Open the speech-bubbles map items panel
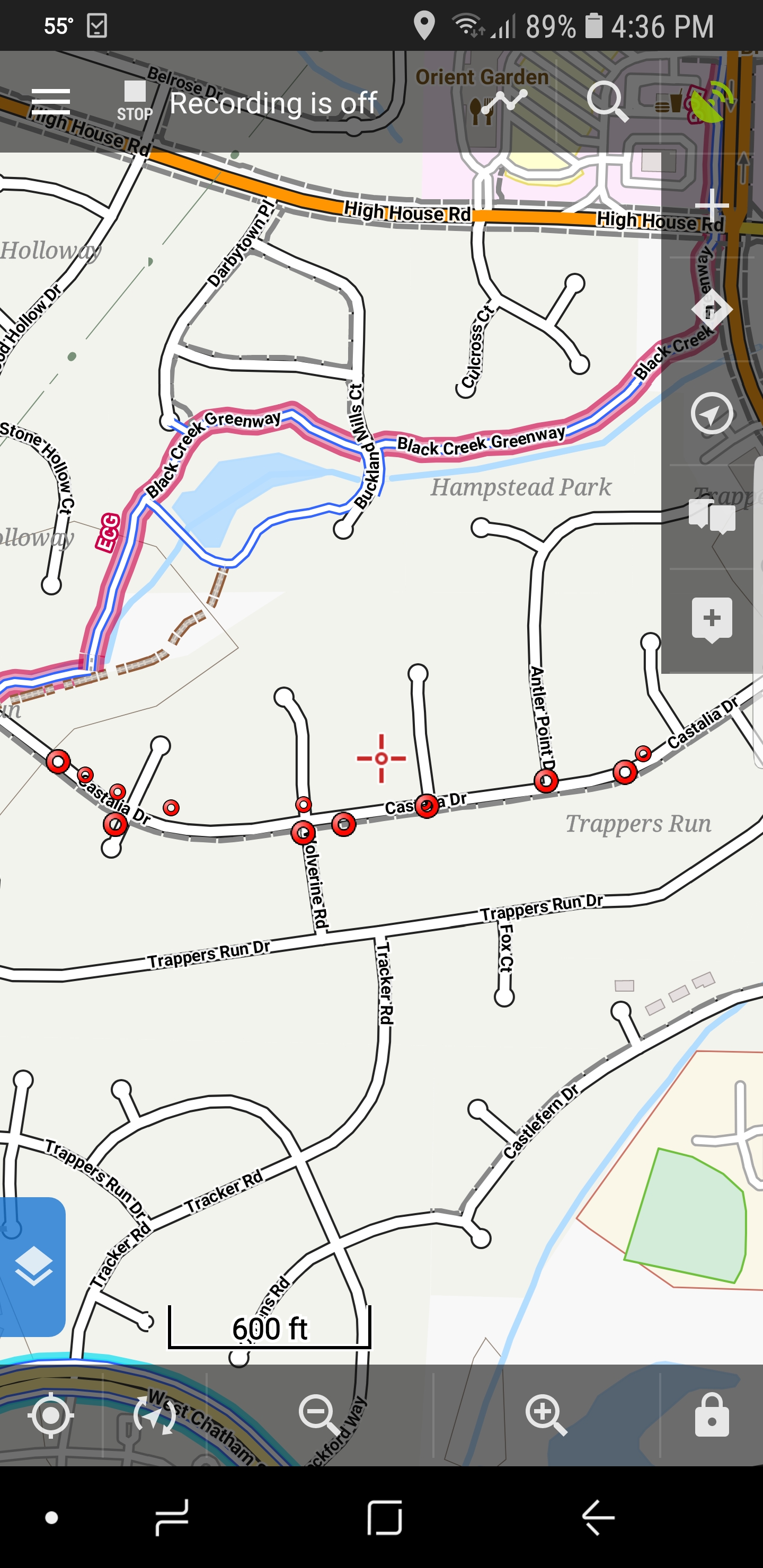Image resolution: width=763 pixels, height=1568 pixels. click(711, 515)
